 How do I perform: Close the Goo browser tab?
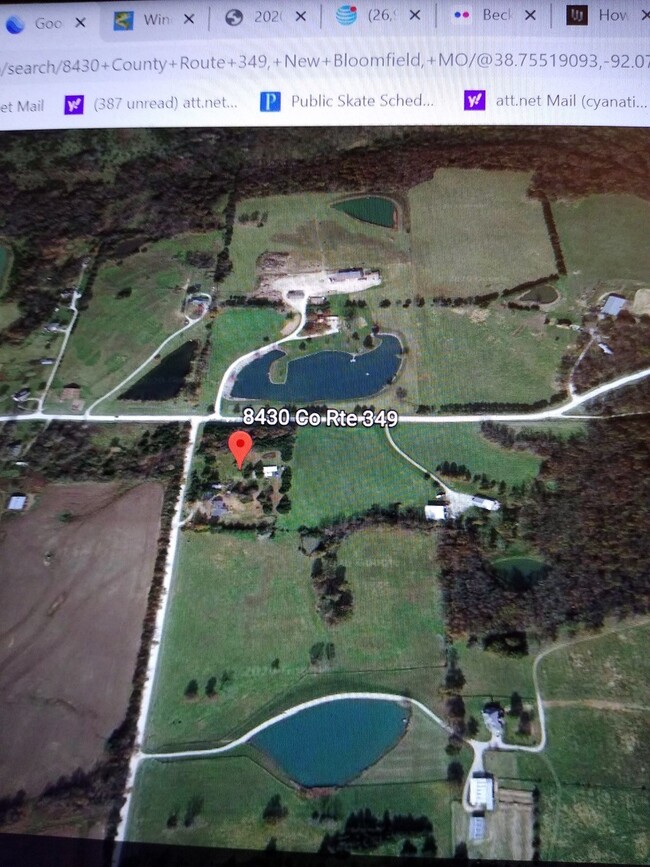pyautogui.click(x=81, y=21)
